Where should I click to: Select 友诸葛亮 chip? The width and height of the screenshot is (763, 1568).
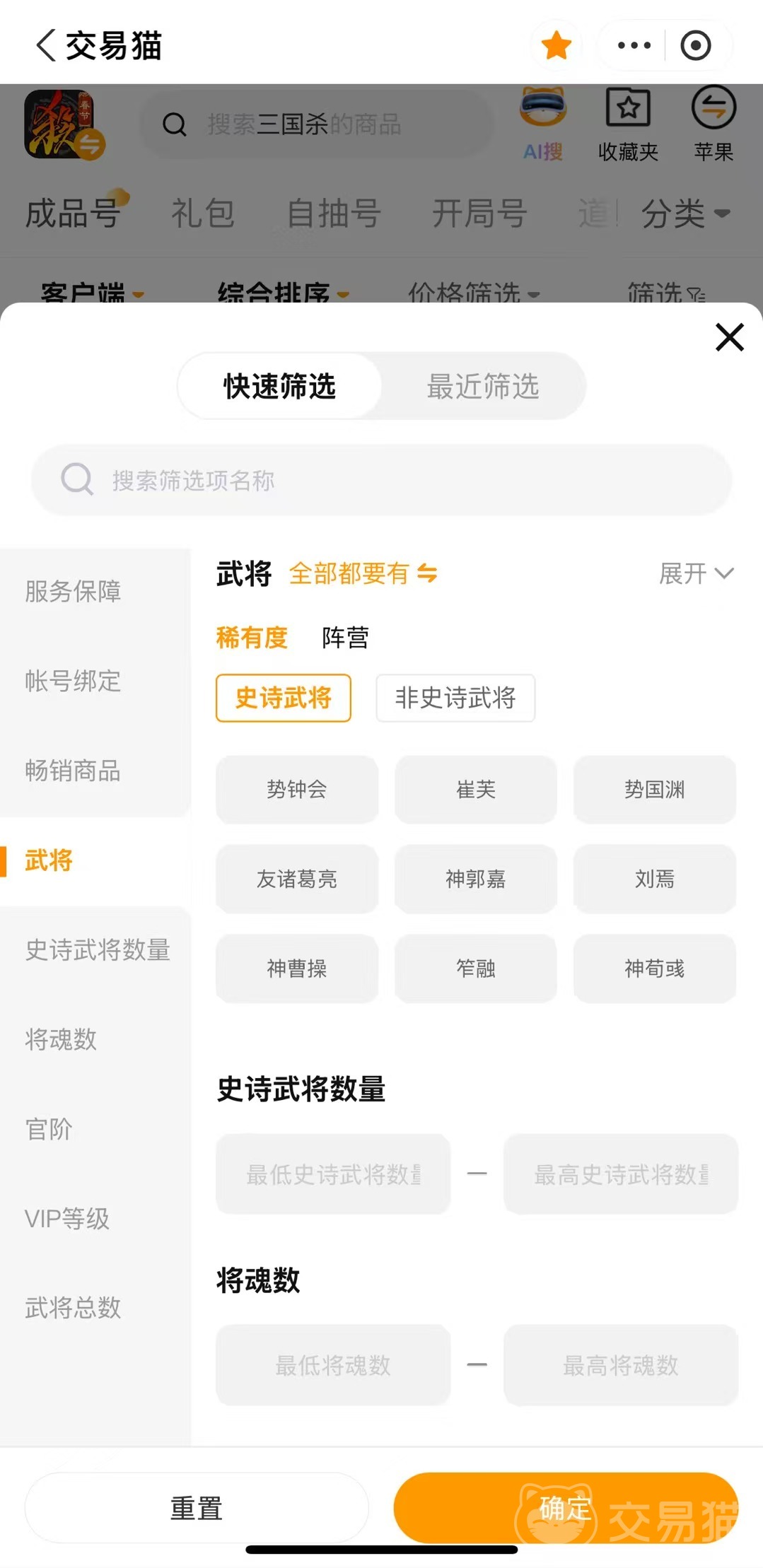pyautogui.click(x=296, y=879)
